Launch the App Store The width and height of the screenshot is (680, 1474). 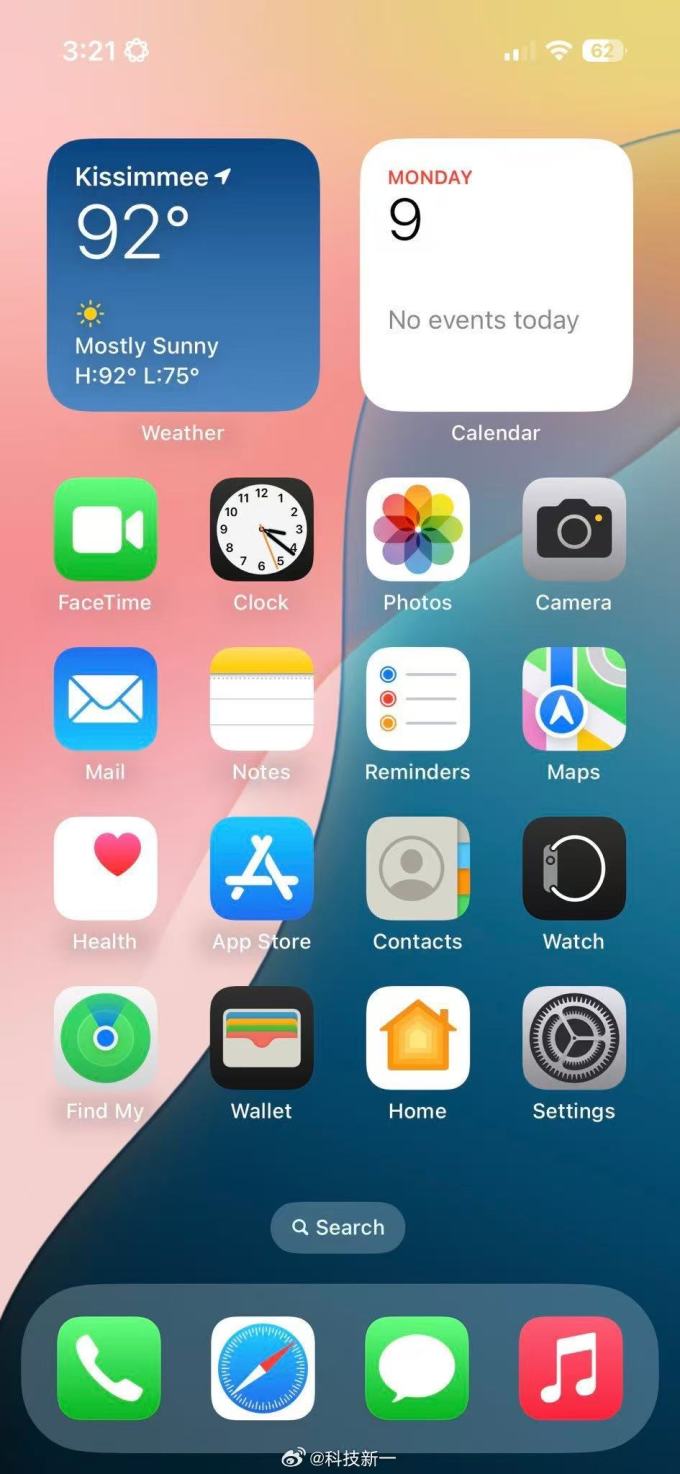coord(261,868)
